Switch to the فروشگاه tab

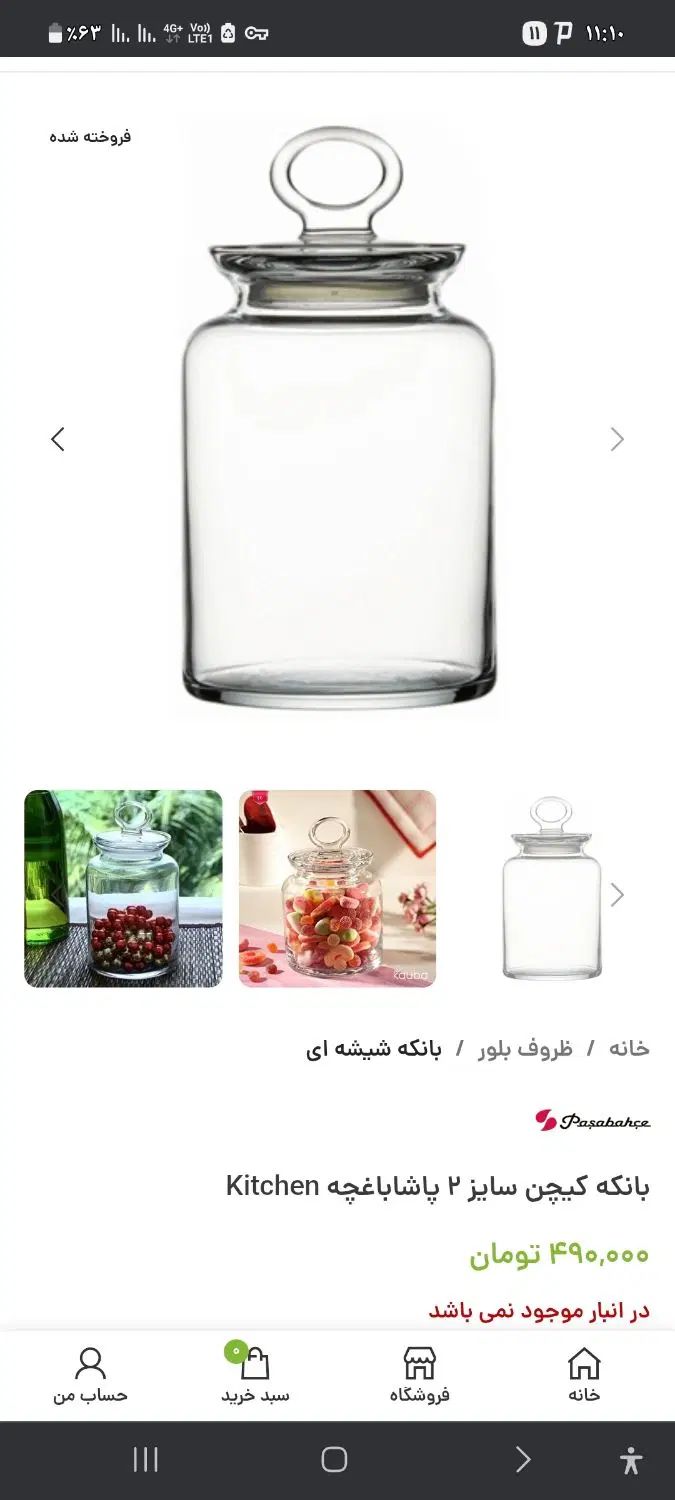[x=419, y=1375]
